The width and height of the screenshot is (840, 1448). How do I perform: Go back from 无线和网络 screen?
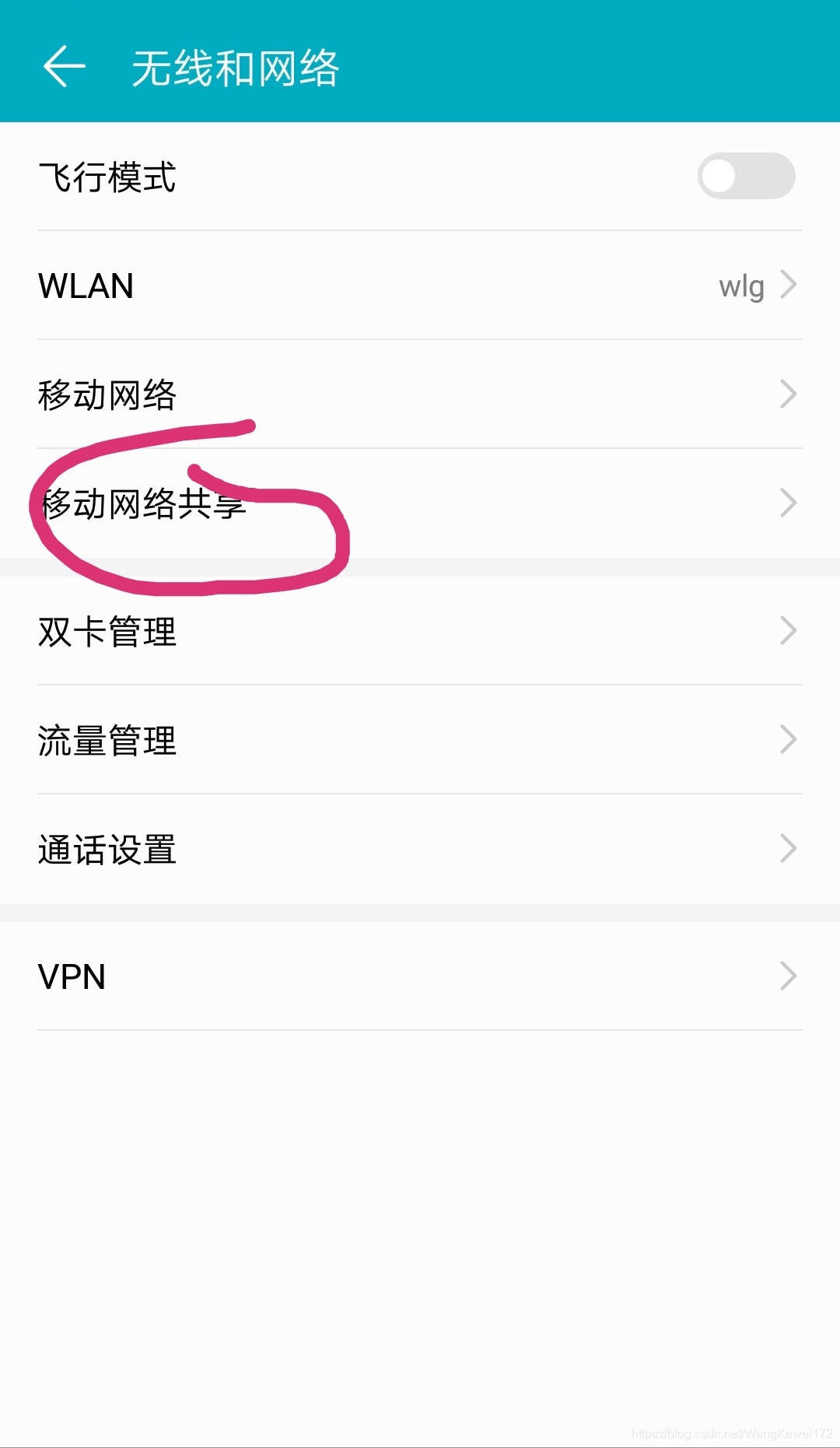(64, 67)
